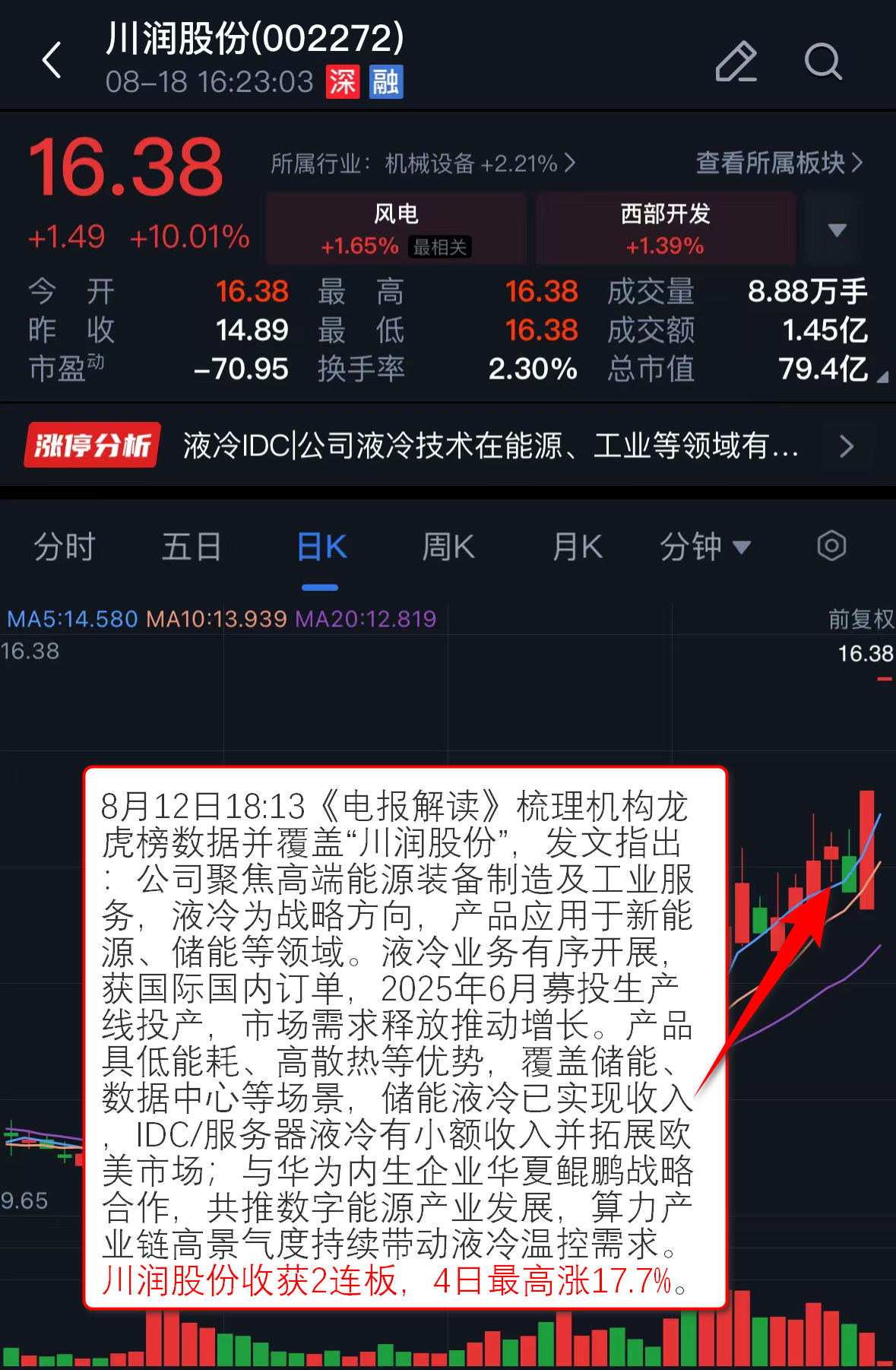Viewport: 896px width, 1370px height.
Task: Open 机械设备 industry details
Action: click(423, 163)
